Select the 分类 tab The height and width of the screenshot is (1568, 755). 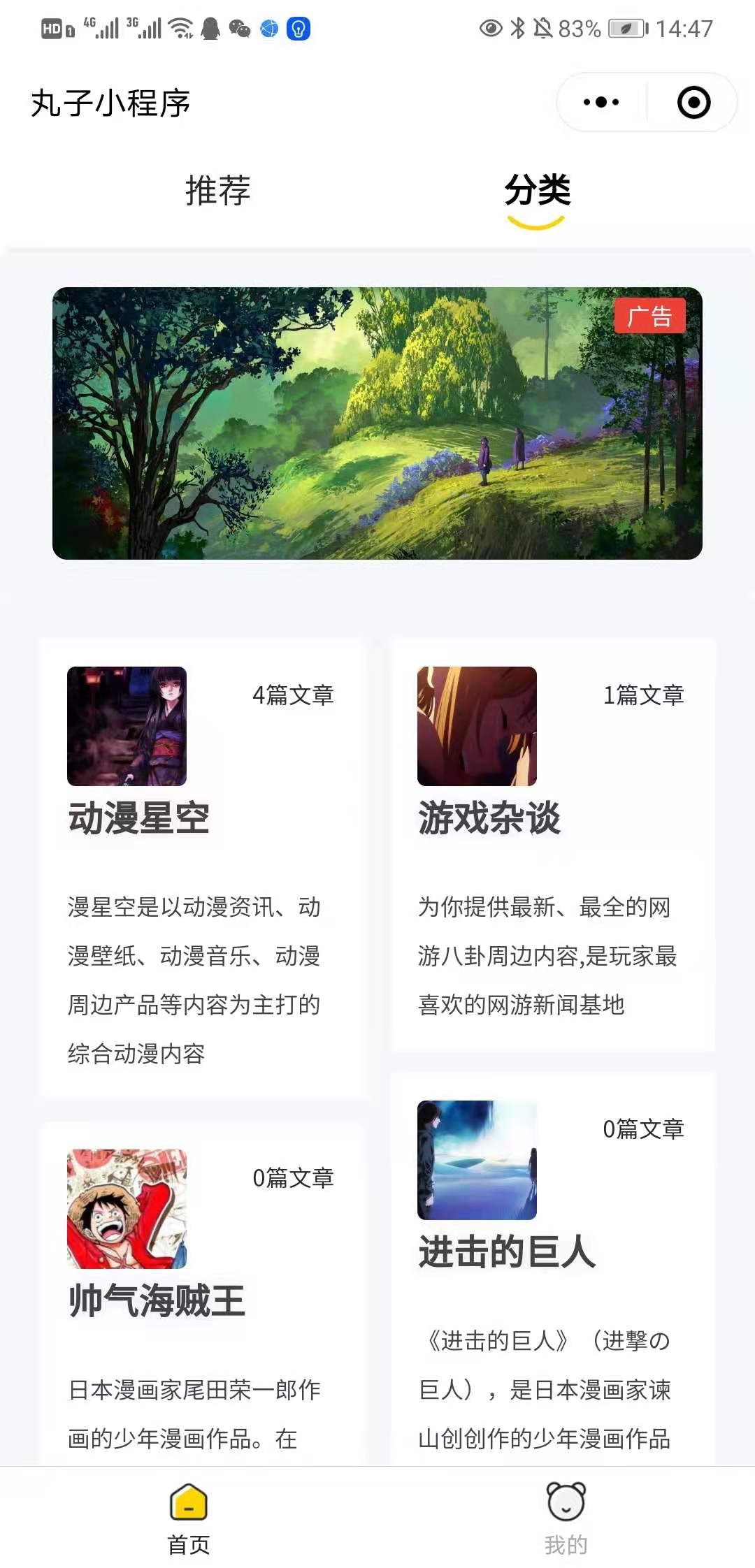pyautogui.click(x=537, y=191)
